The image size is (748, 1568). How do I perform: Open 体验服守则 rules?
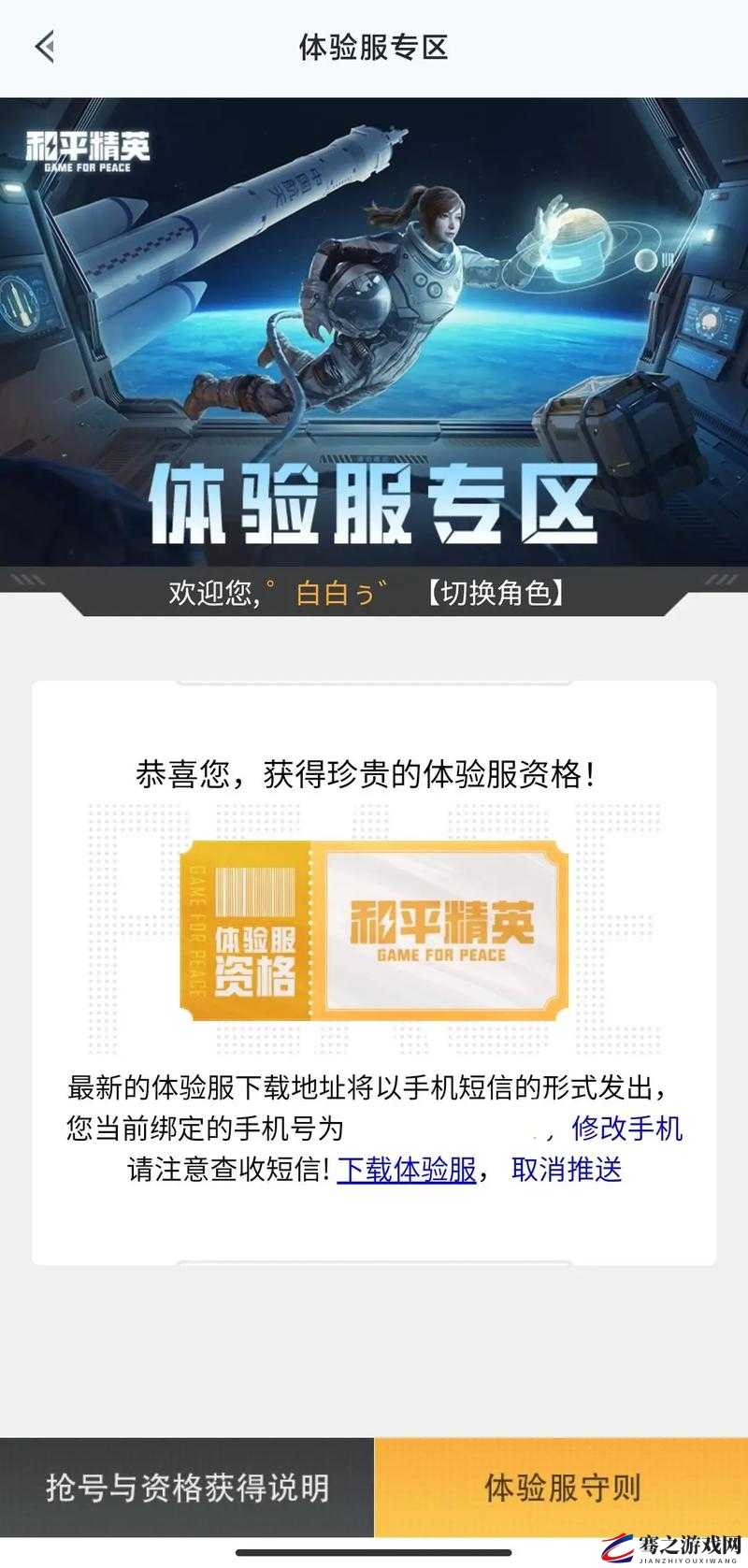[561, 1488]
